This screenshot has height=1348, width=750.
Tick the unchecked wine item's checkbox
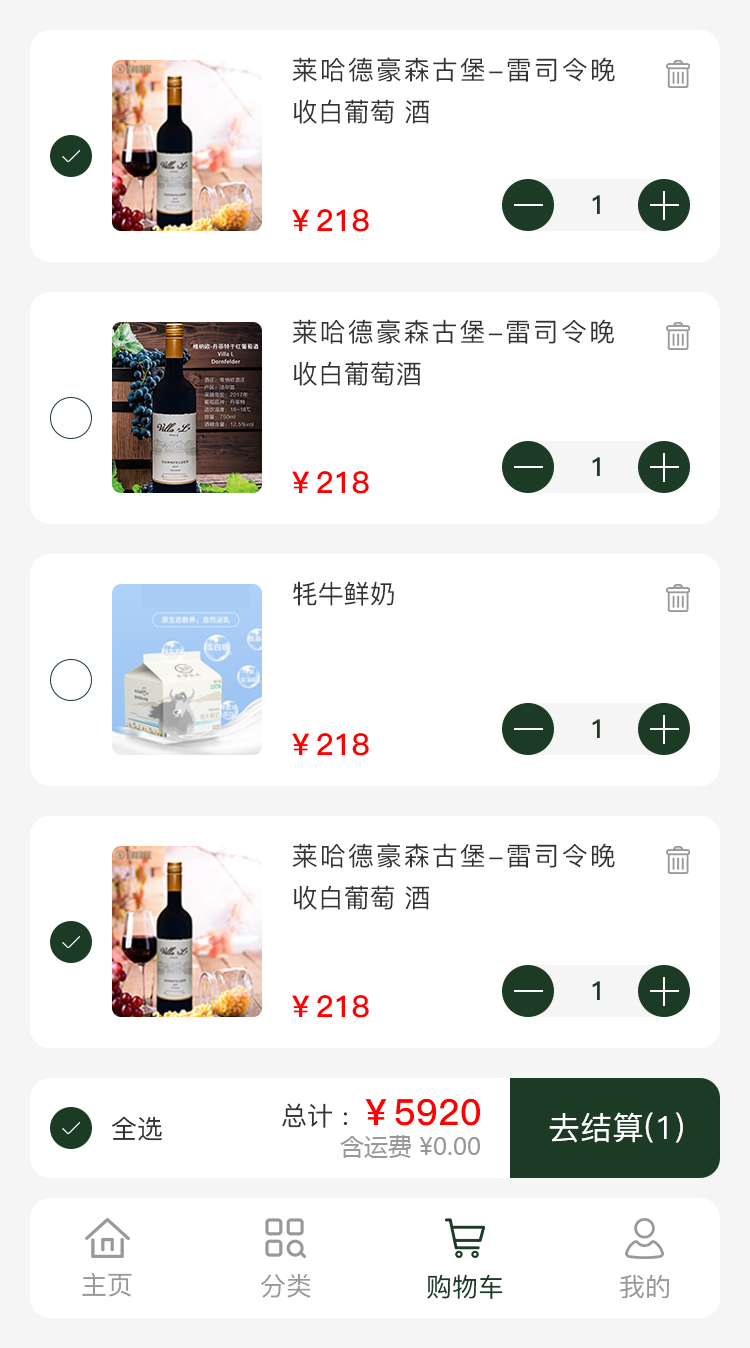[71, 418]
